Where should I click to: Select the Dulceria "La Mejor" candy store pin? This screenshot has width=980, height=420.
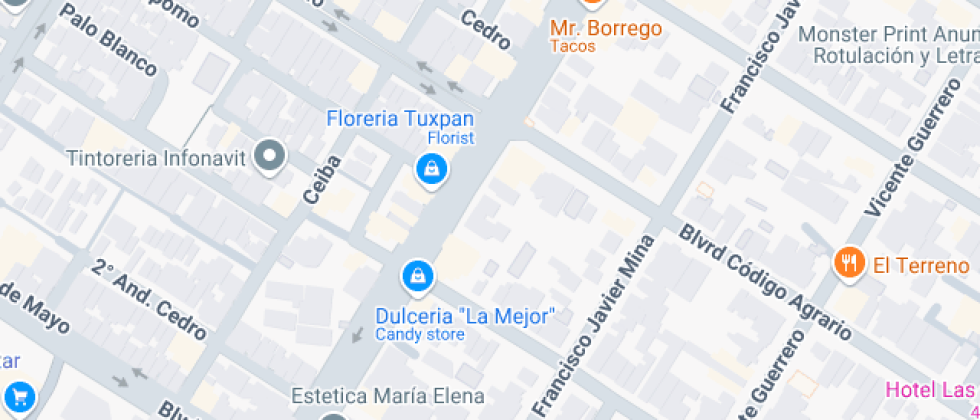(416, 275)
